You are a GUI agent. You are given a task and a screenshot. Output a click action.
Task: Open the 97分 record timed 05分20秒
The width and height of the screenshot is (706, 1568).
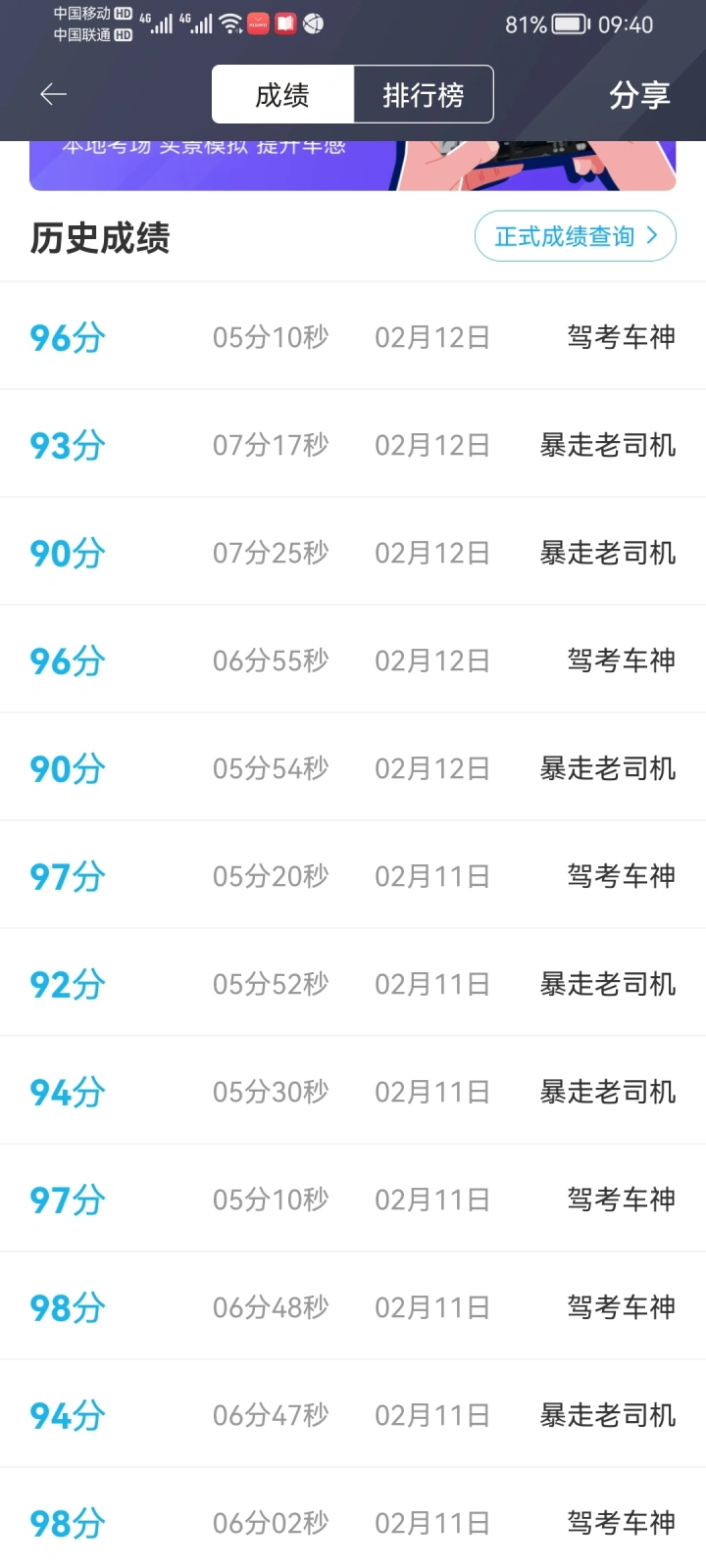(353, 876)
